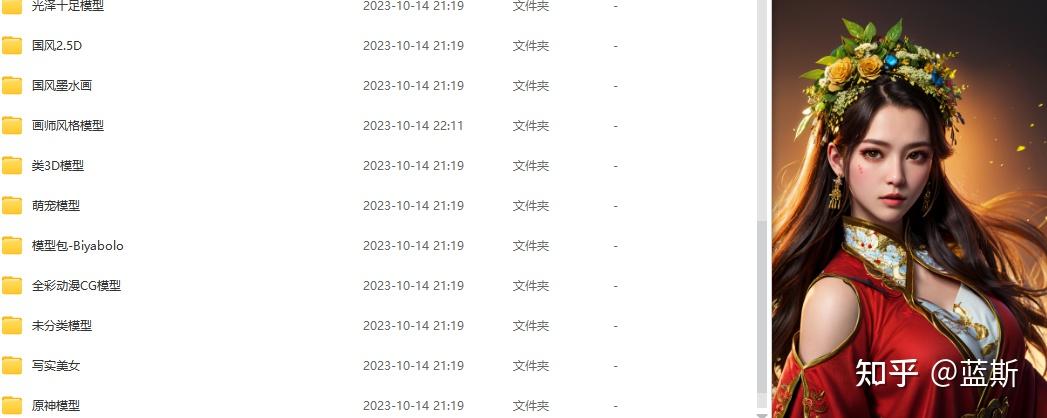This screenshot has height=418, width=1047.
Task: Open the 全彩动漫CG模型 folder
Action: (x=76, y=286)
